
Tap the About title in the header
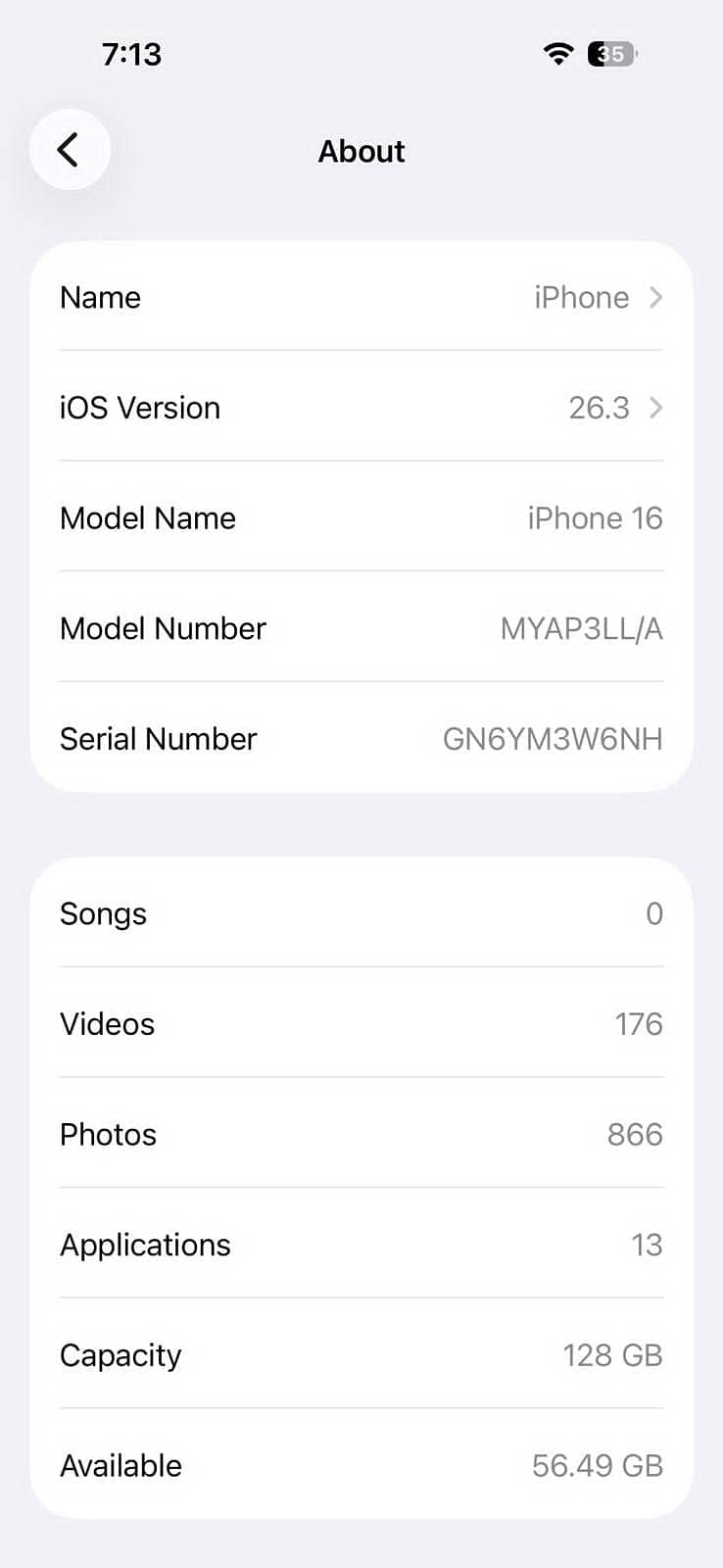(361, 151)
